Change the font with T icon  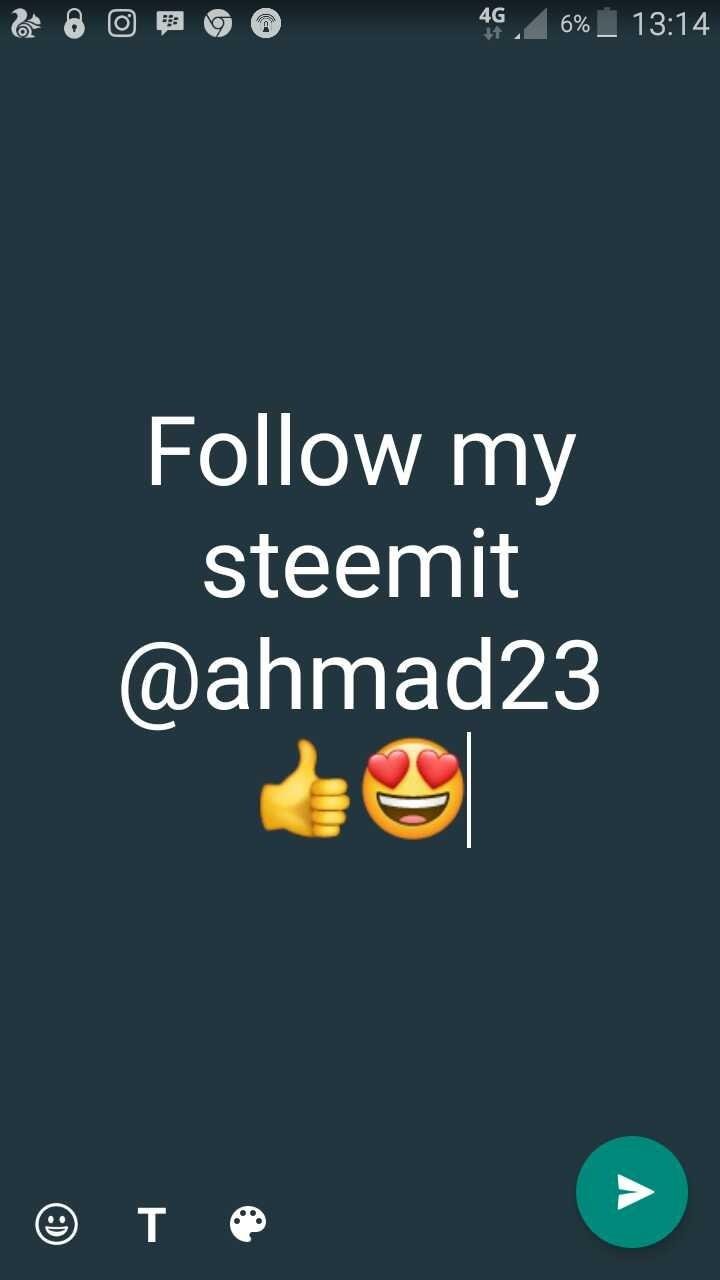(151, 1224)
